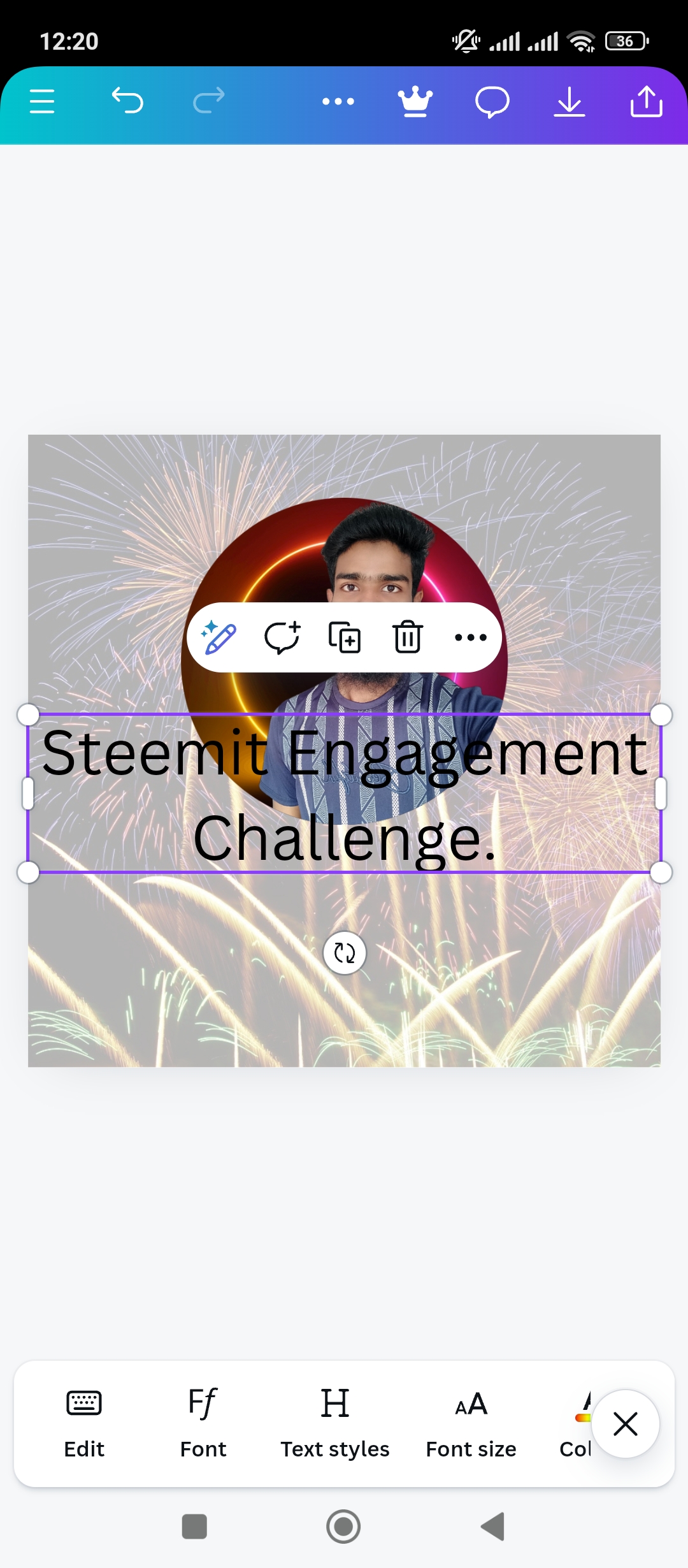
Task: Open the premium crown icon
Action: (415, 101)
